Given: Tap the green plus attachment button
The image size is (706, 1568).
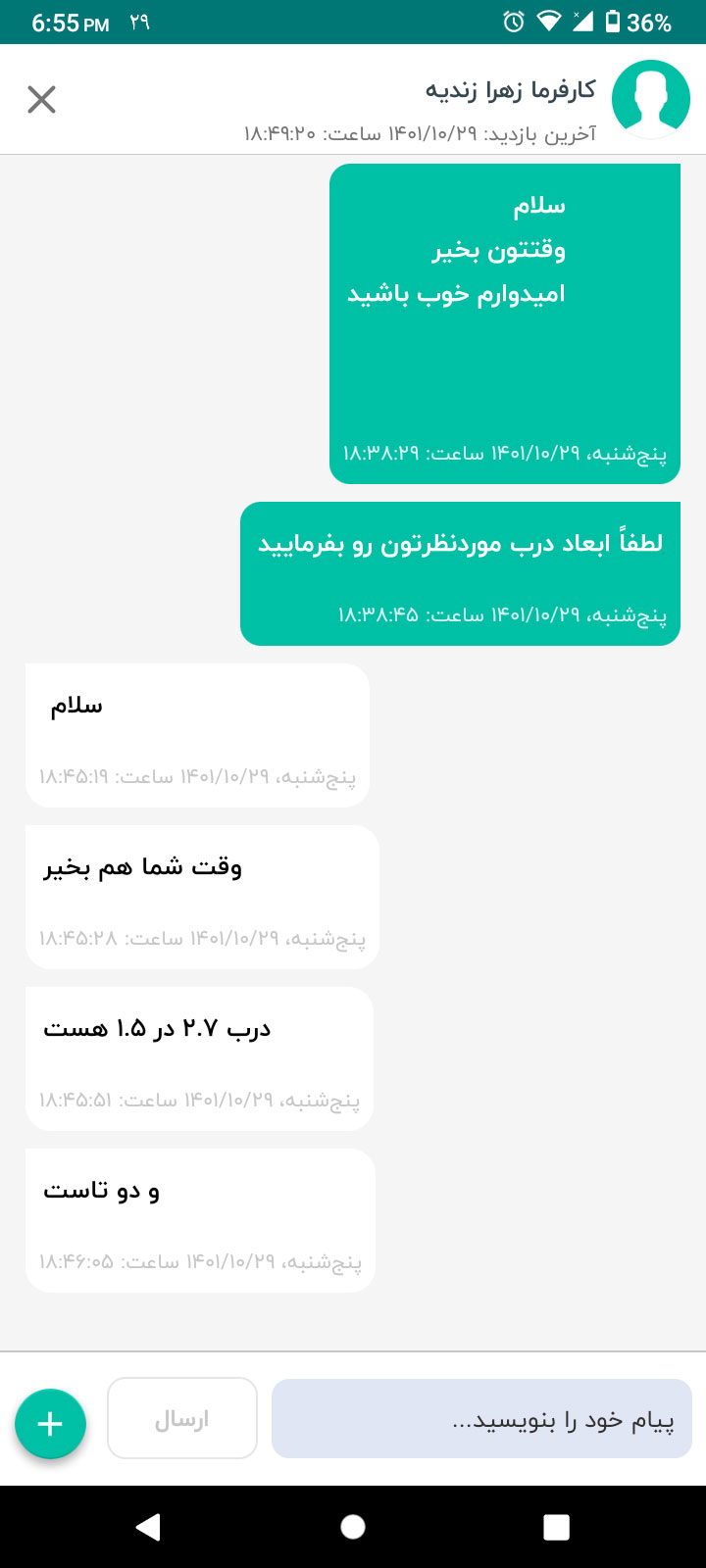Looking at the screenshot, I should pos(50,1424).
